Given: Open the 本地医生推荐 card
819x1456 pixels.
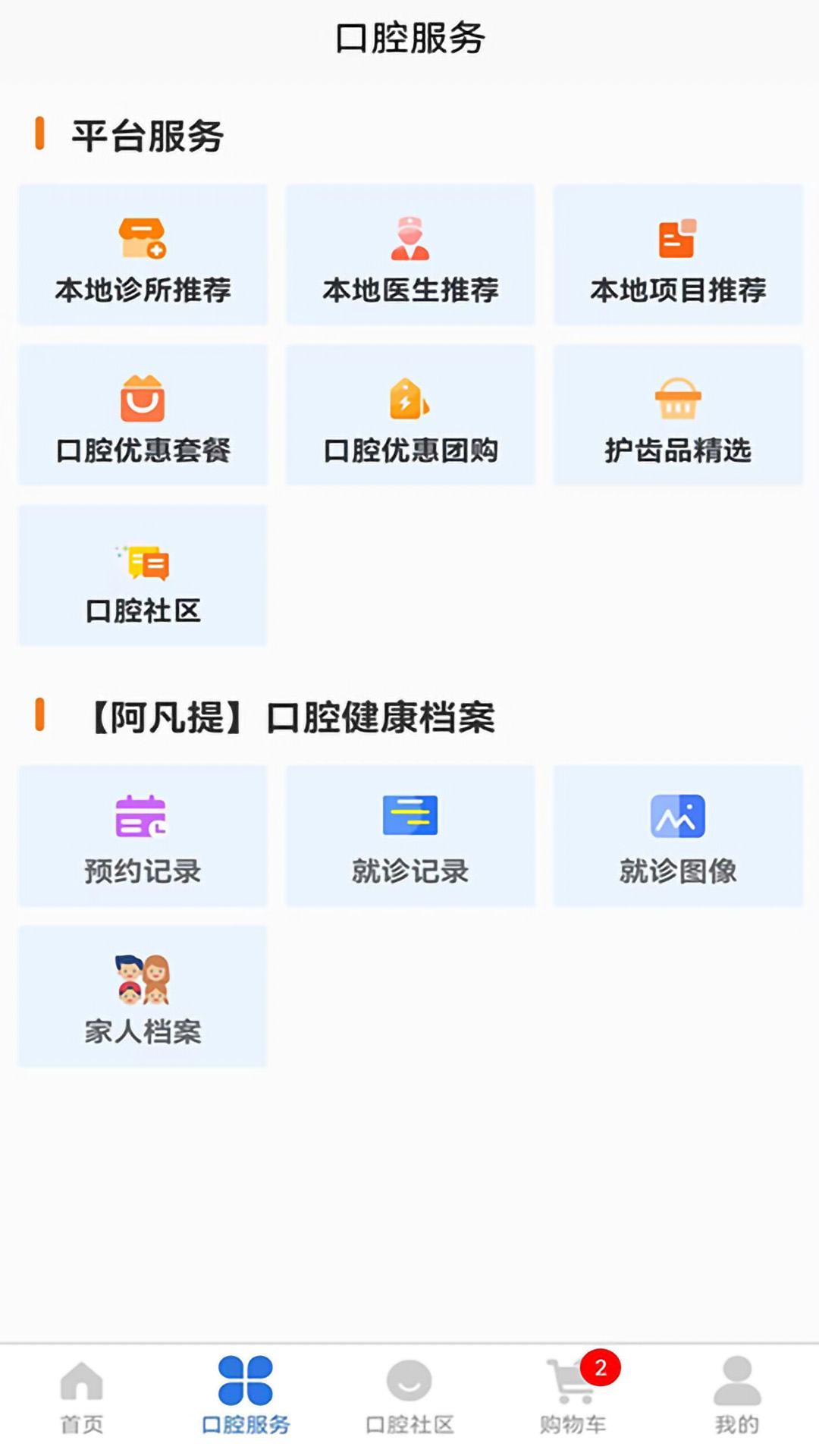Looking at the screenshot, I should [x=410, y=256].
